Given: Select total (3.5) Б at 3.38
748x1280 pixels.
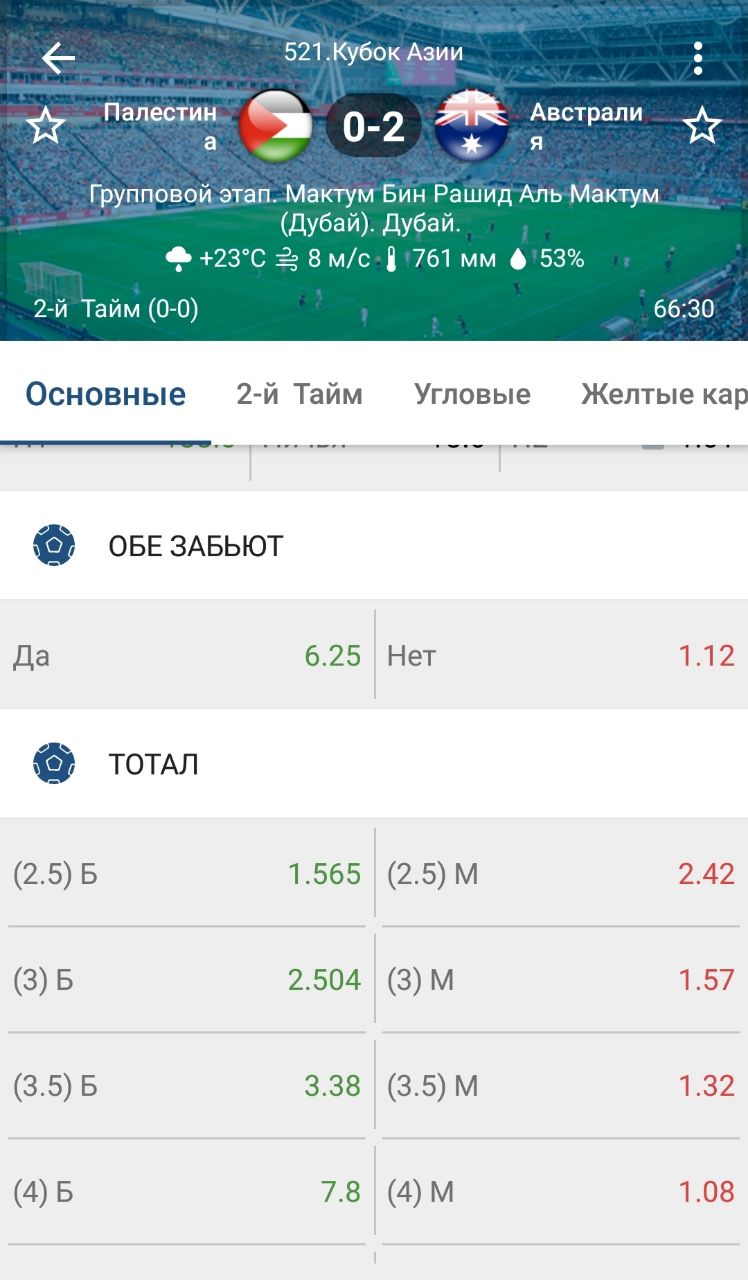Looking at the screenshot, I should [x=187, y=1085].
